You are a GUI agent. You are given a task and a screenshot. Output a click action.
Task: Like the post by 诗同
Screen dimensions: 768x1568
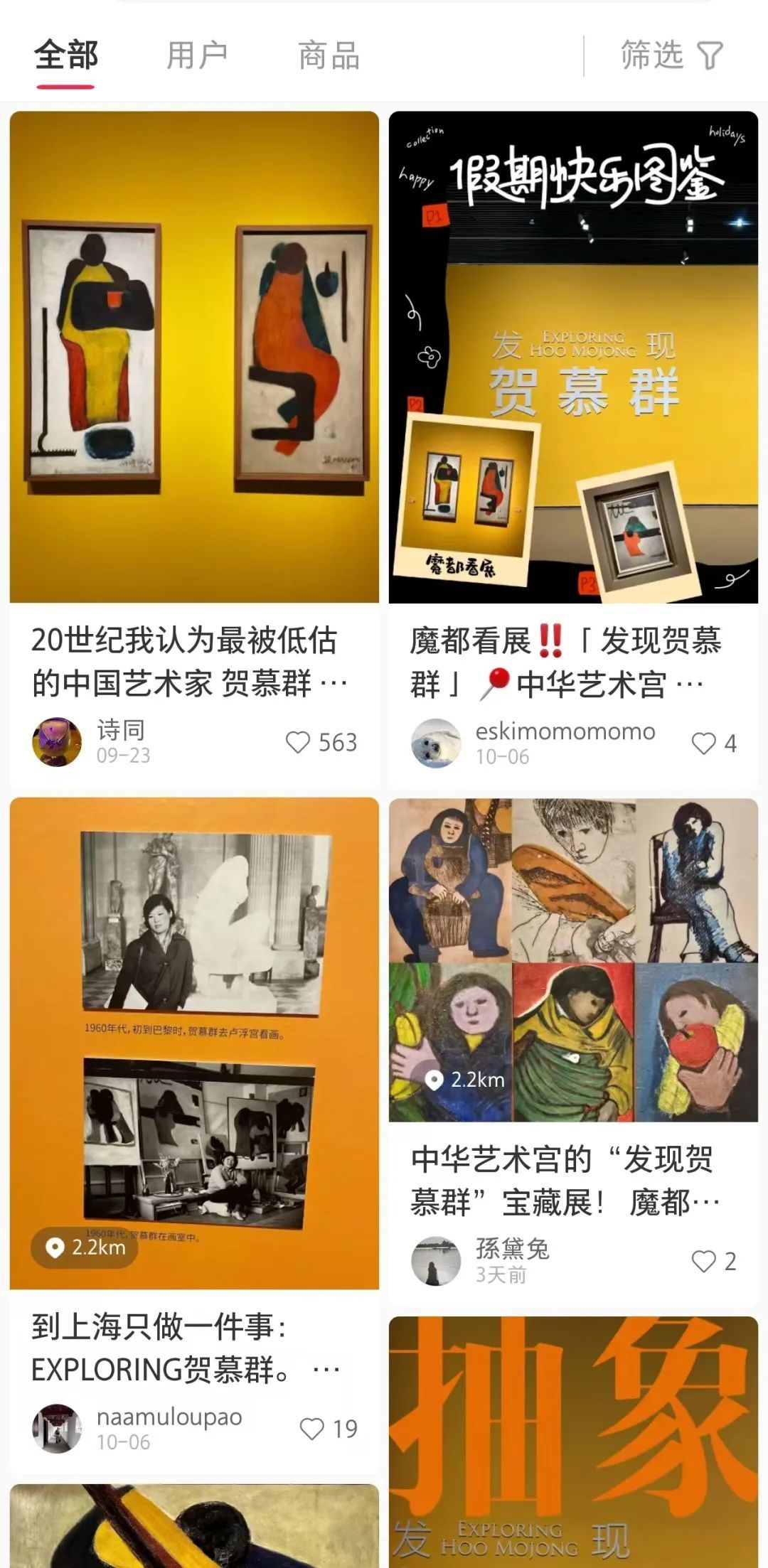click(298, 743)
